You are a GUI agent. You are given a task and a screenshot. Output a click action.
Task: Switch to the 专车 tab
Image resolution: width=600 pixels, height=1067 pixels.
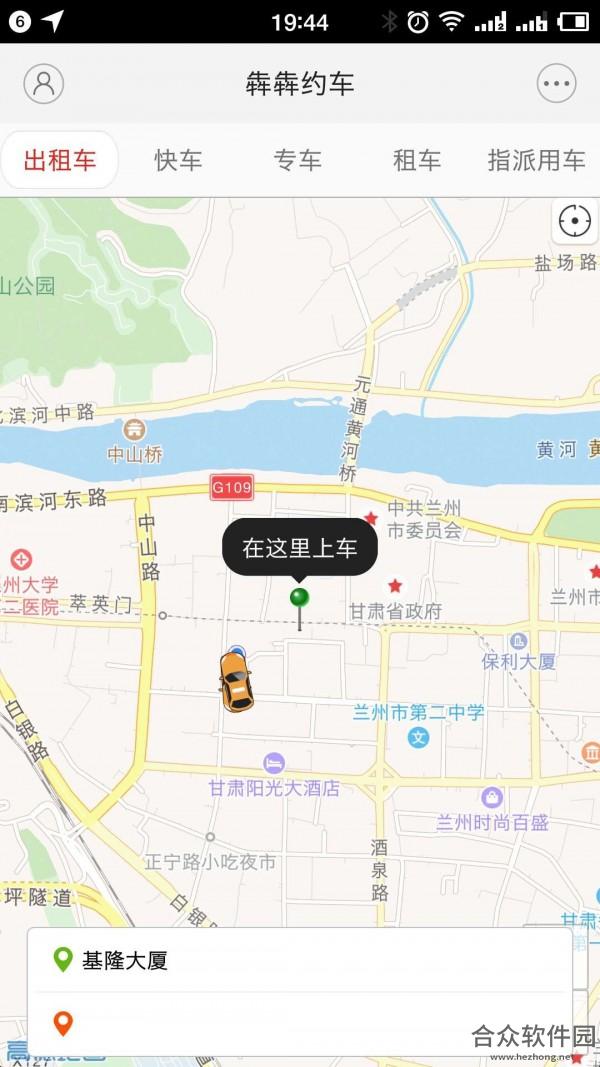tap(297, 160)
